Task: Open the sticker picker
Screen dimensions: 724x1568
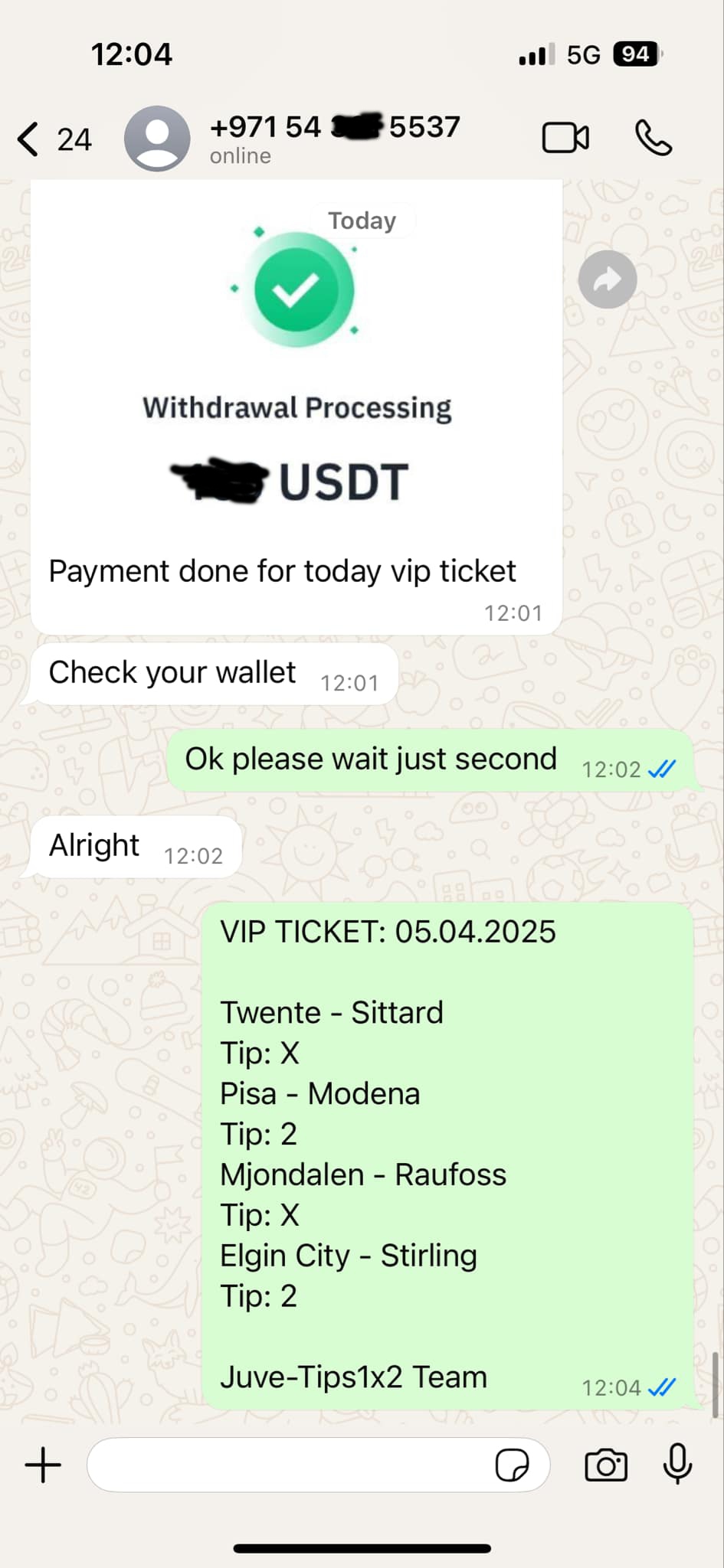Action: [x=512, y=1465]
